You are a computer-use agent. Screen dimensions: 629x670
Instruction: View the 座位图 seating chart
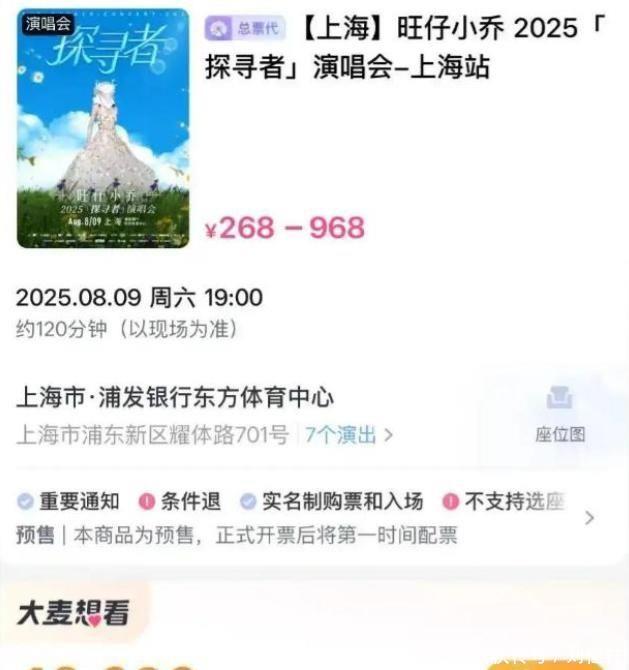click(559, 415)
